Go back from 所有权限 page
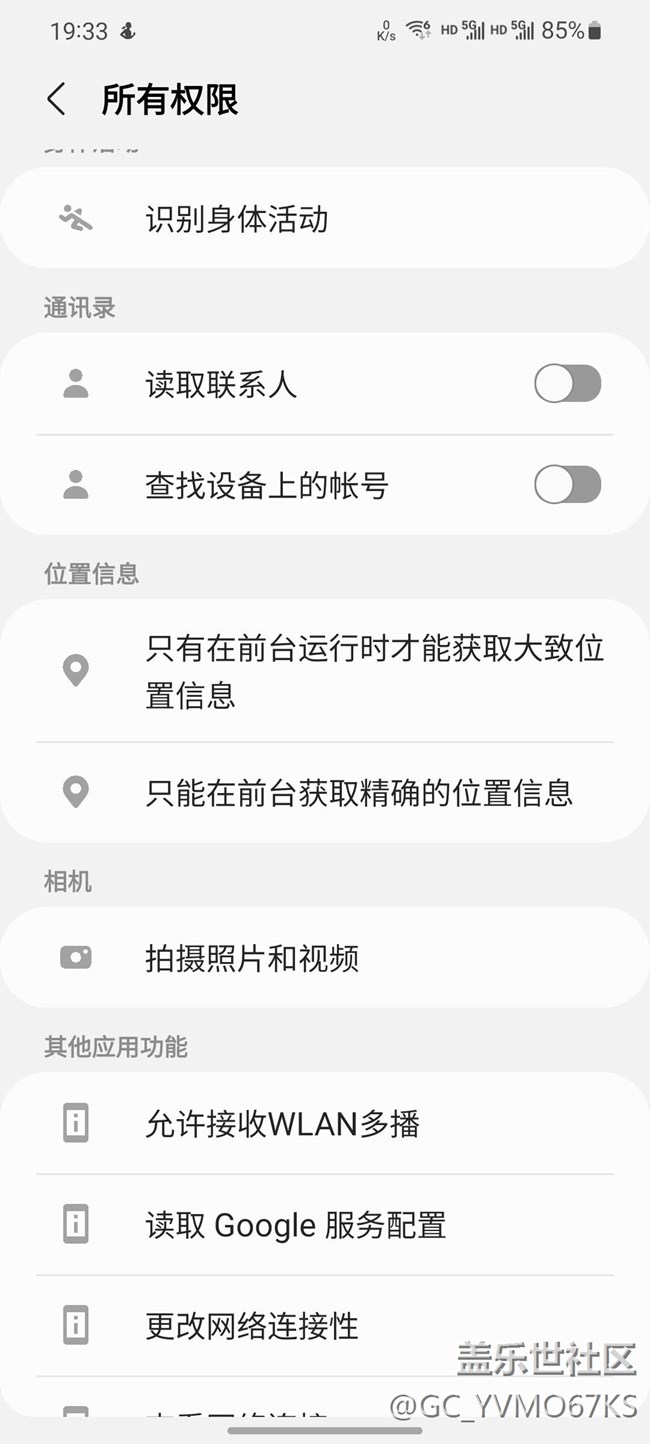 [56, 100]
